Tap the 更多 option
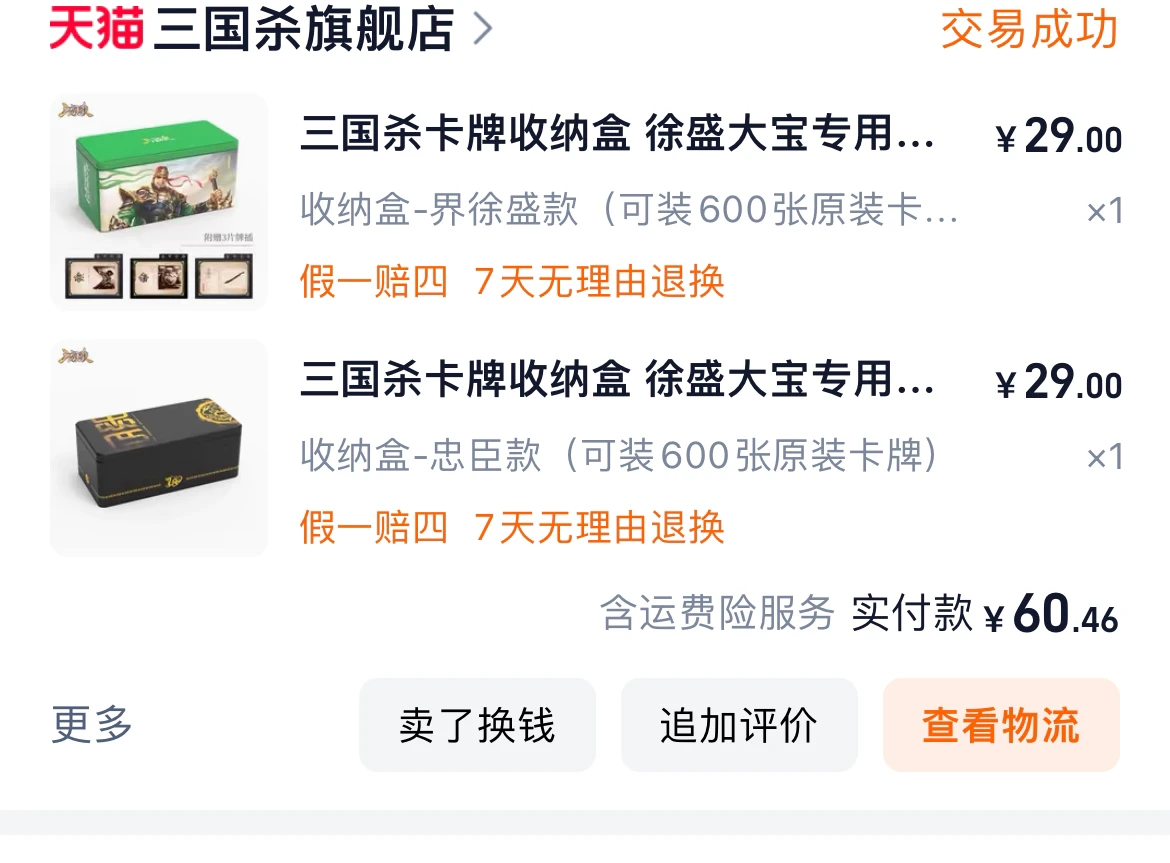This screenshot has width=1170, height=863. [92, 725]
